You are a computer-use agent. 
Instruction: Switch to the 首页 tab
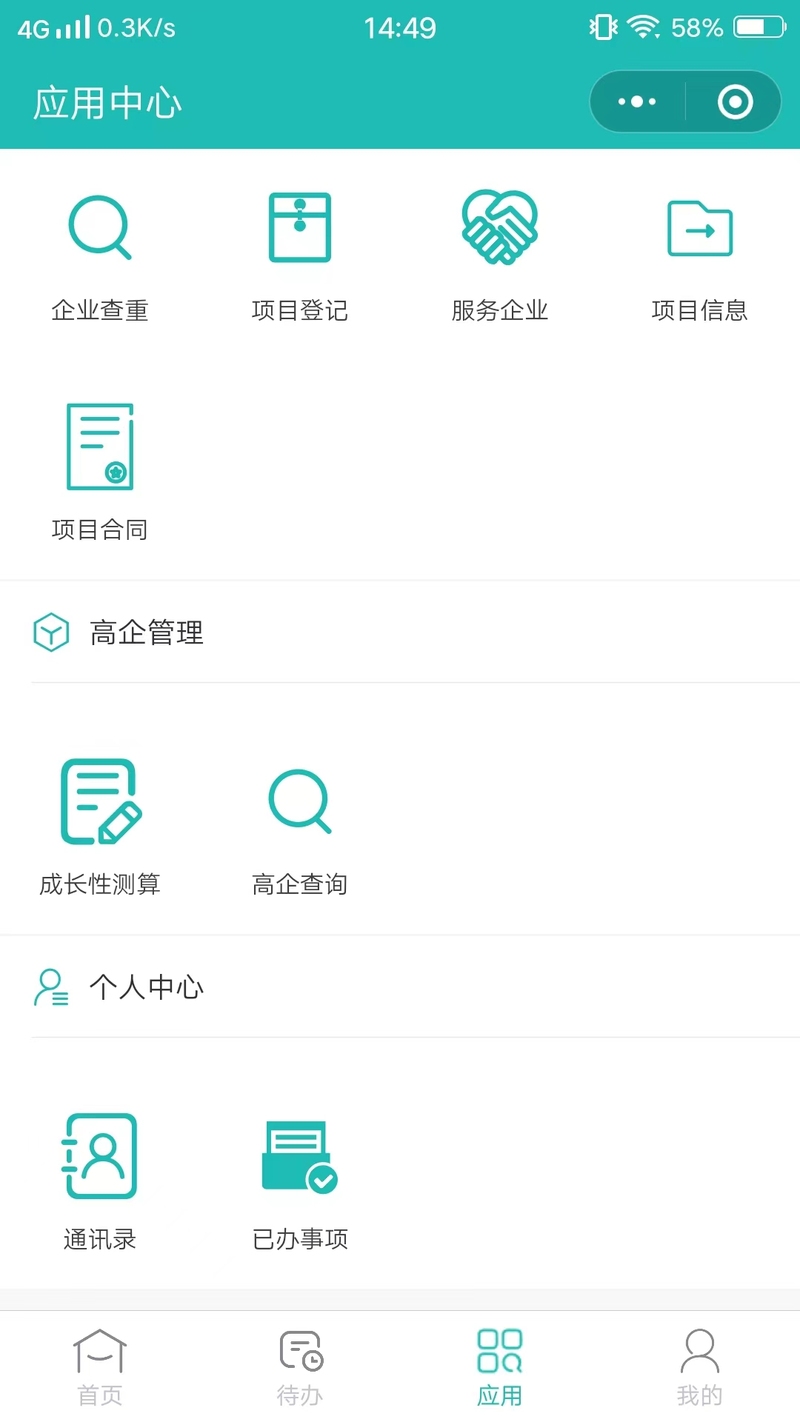point(100,1367)
